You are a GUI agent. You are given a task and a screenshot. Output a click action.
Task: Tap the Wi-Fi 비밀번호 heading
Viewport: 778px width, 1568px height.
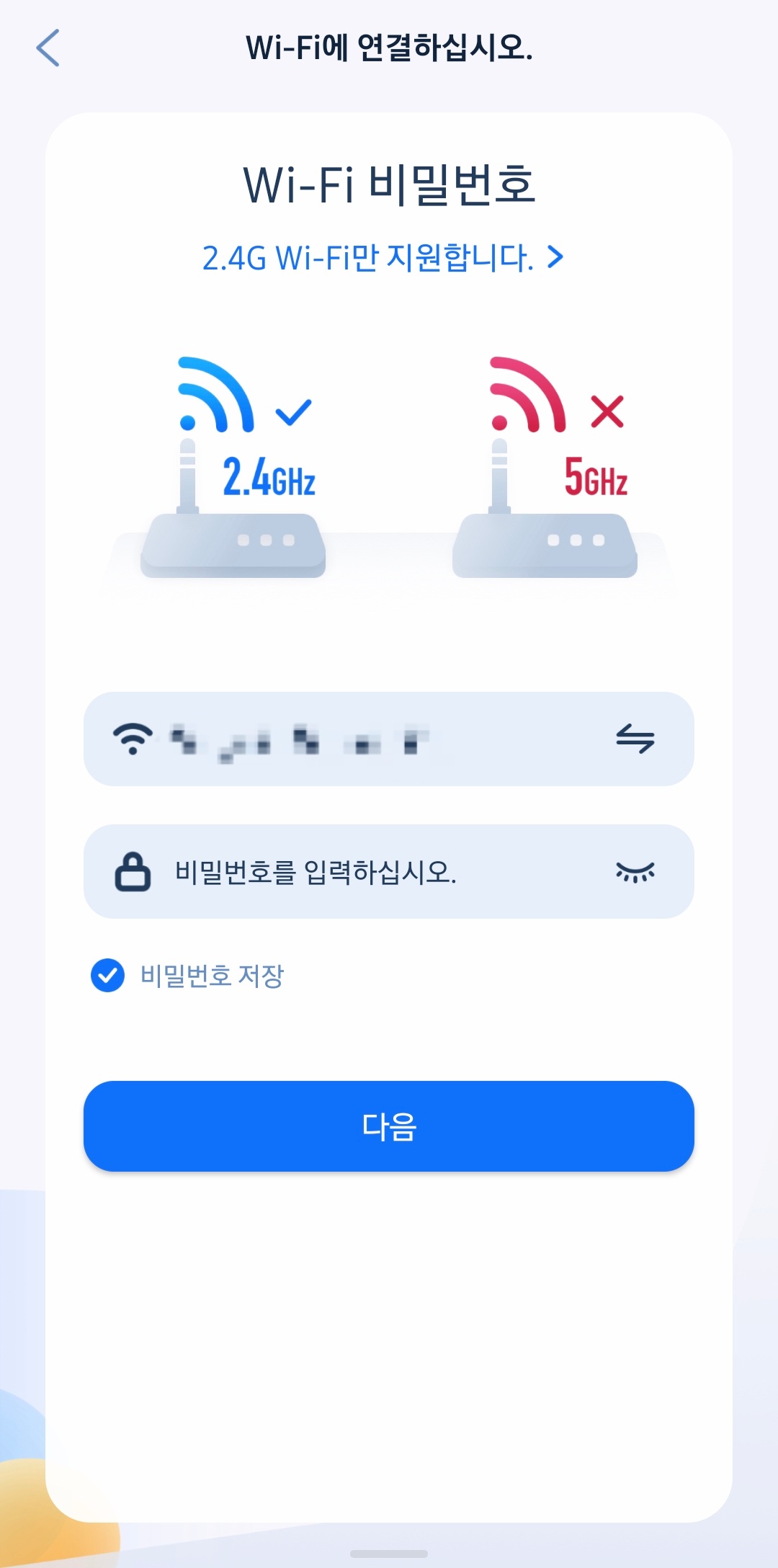389,186
